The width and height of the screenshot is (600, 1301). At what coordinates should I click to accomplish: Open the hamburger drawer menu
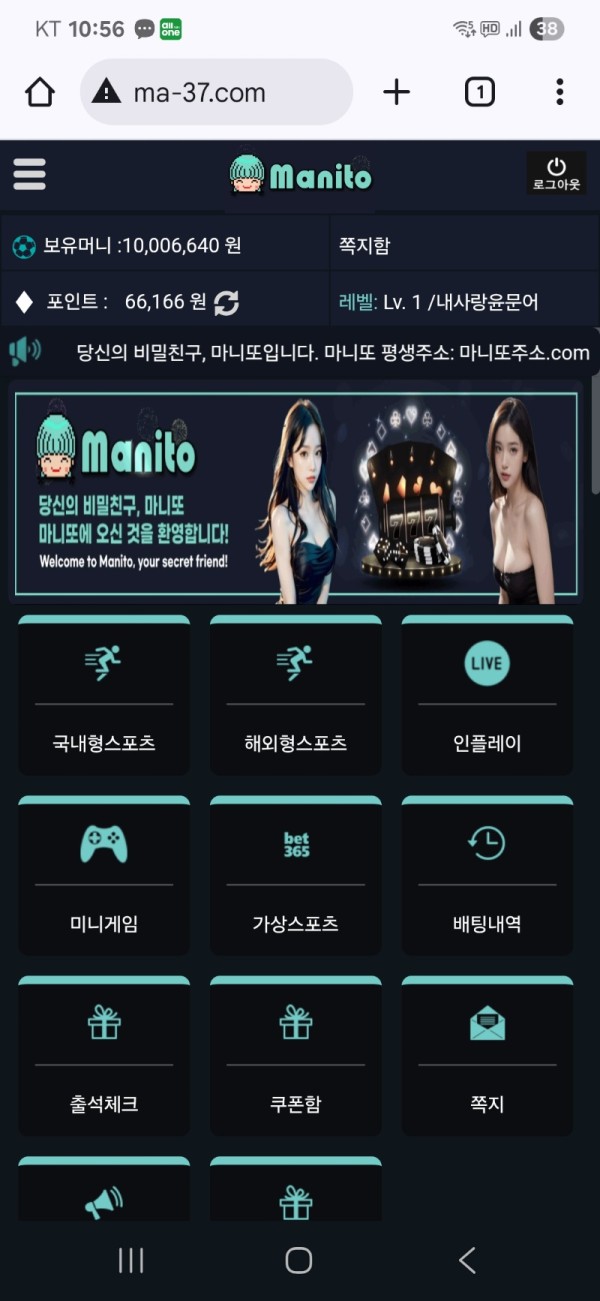(x=30, y=174)
